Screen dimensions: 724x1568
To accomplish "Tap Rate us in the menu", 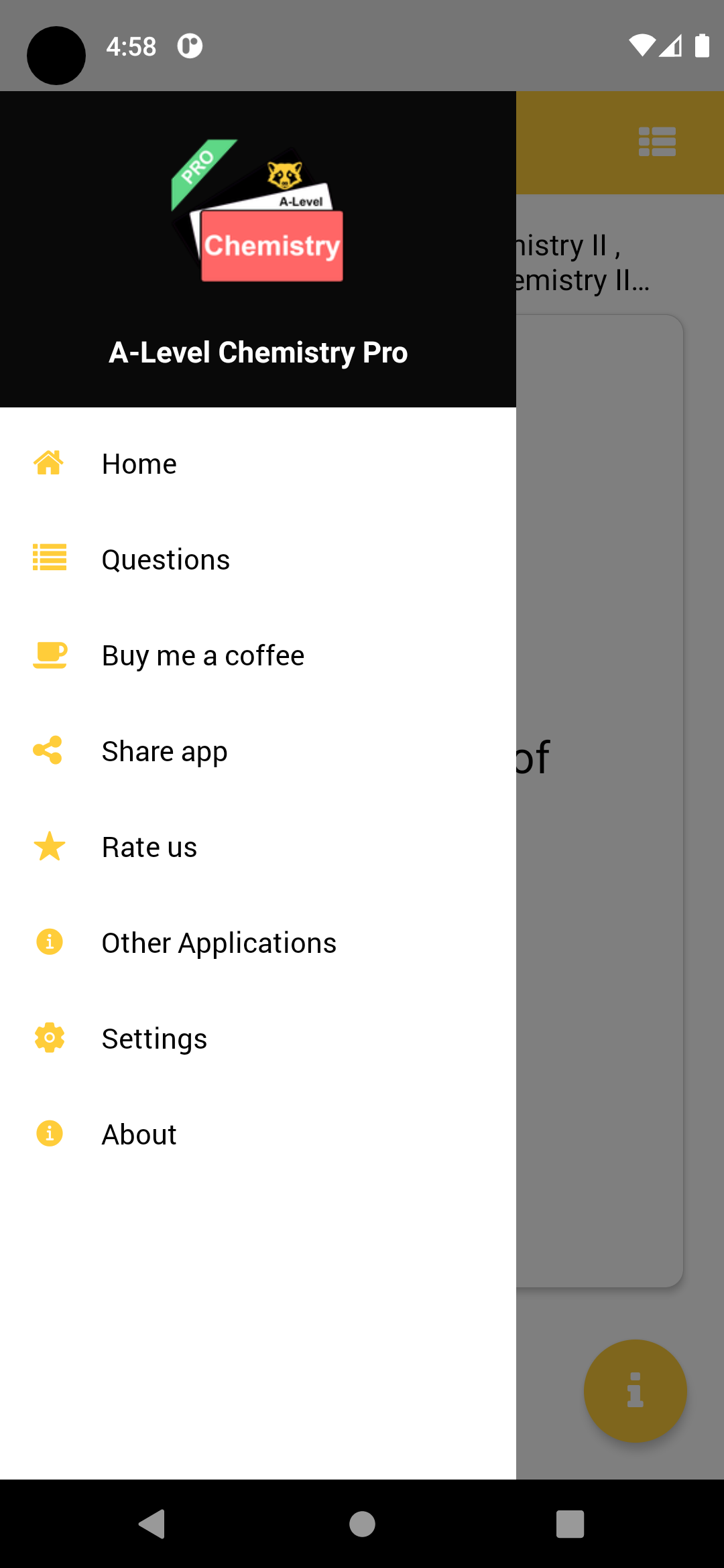I will coord(149,847).
